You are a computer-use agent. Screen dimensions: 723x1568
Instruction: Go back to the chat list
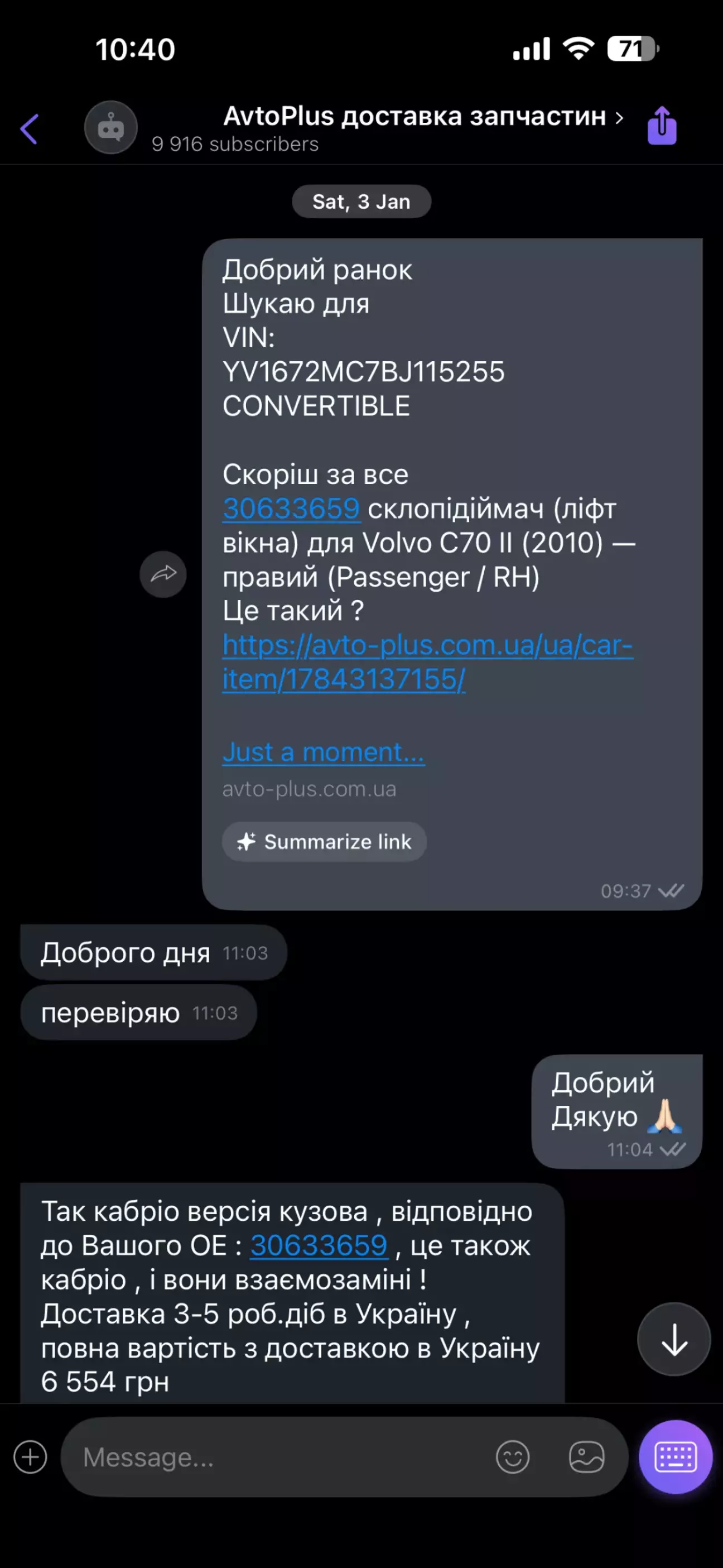[29, 128]
